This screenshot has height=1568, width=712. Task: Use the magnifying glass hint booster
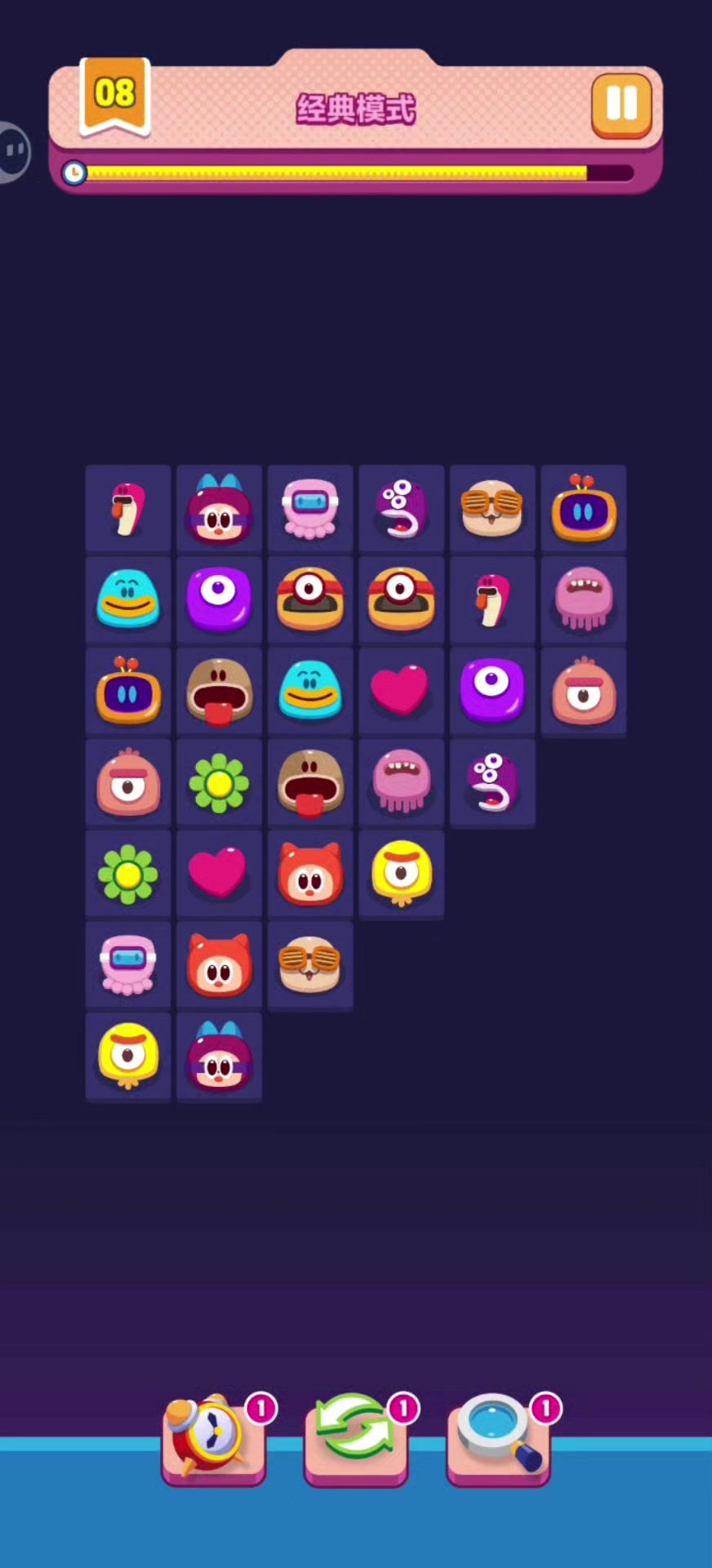[499, 1439]
